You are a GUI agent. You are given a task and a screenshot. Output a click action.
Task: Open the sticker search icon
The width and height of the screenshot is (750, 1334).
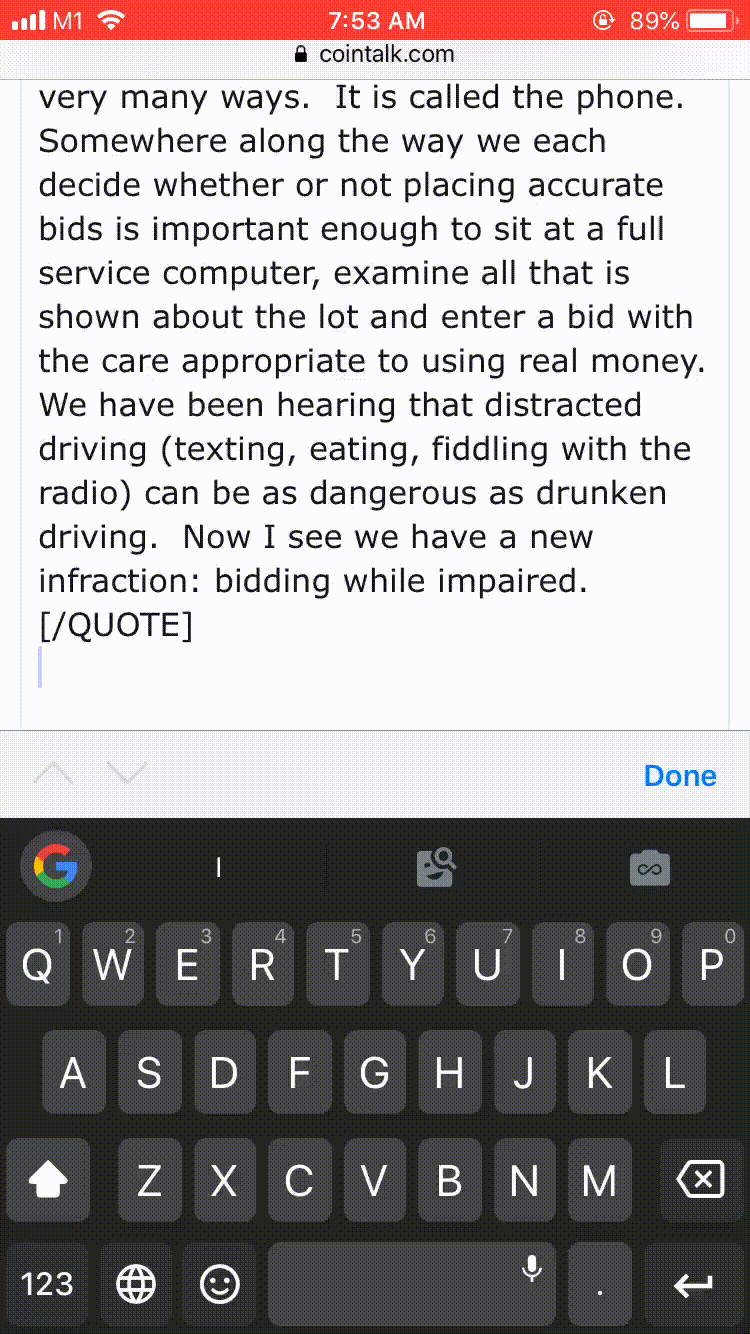point(437,868)
